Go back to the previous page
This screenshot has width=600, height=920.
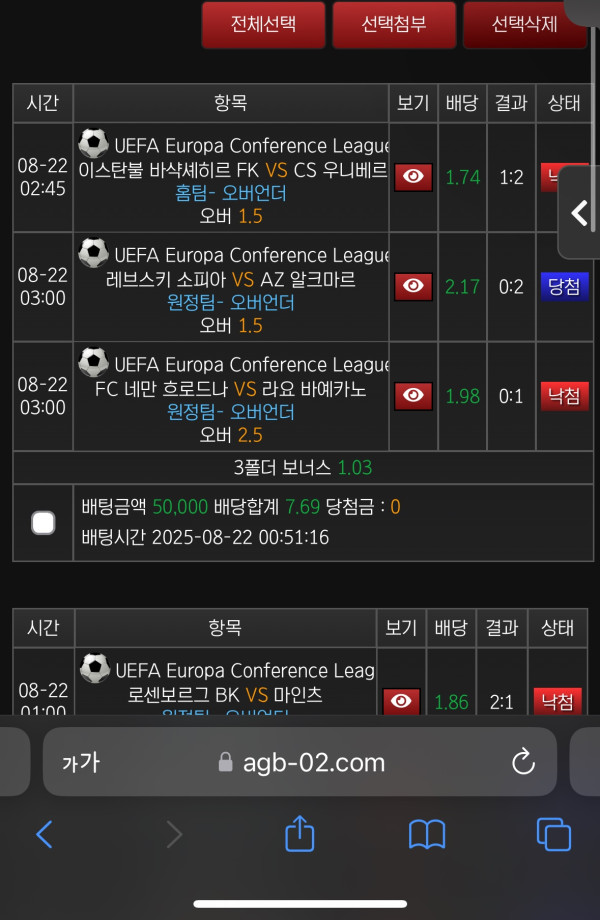tap(44, 833)
